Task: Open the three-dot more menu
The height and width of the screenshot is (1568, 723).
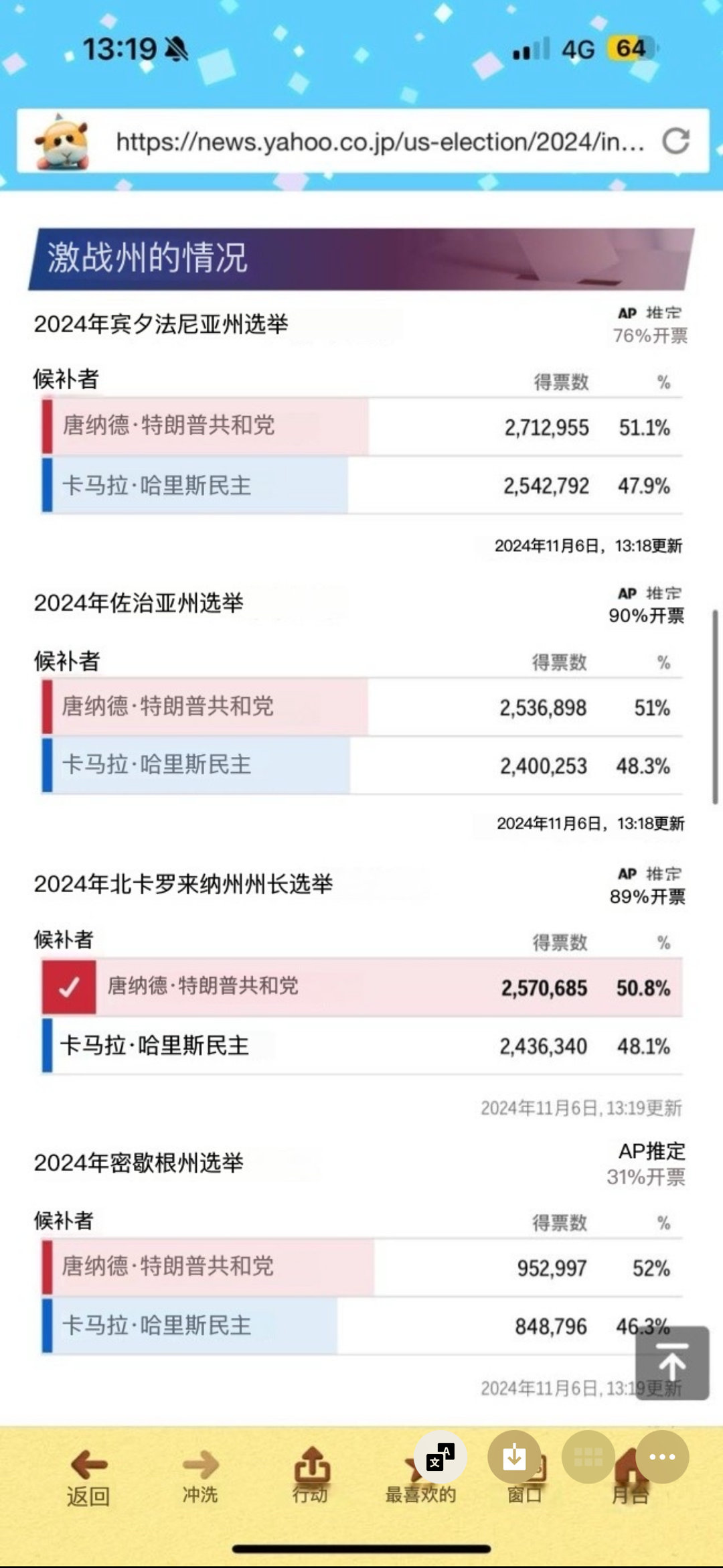Action: point(662,1457)
